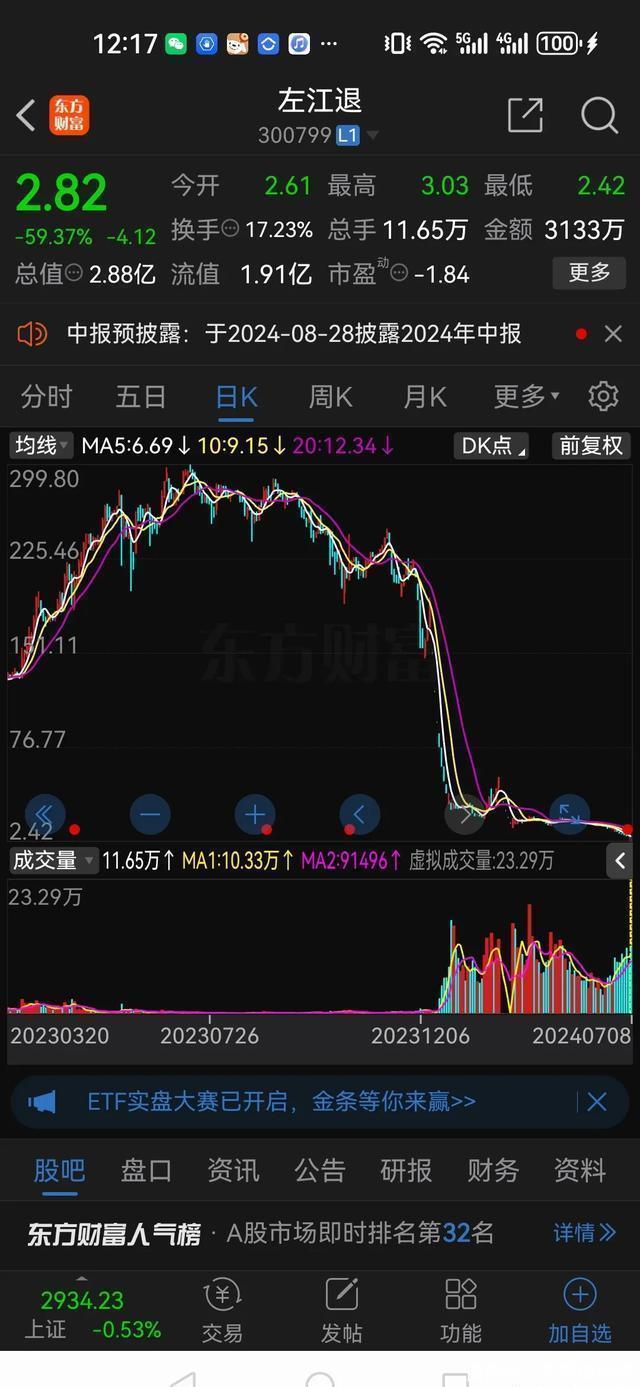Switch to the 公告 tab
This screenshot has width=640, height=1387.
[320, 1170]
